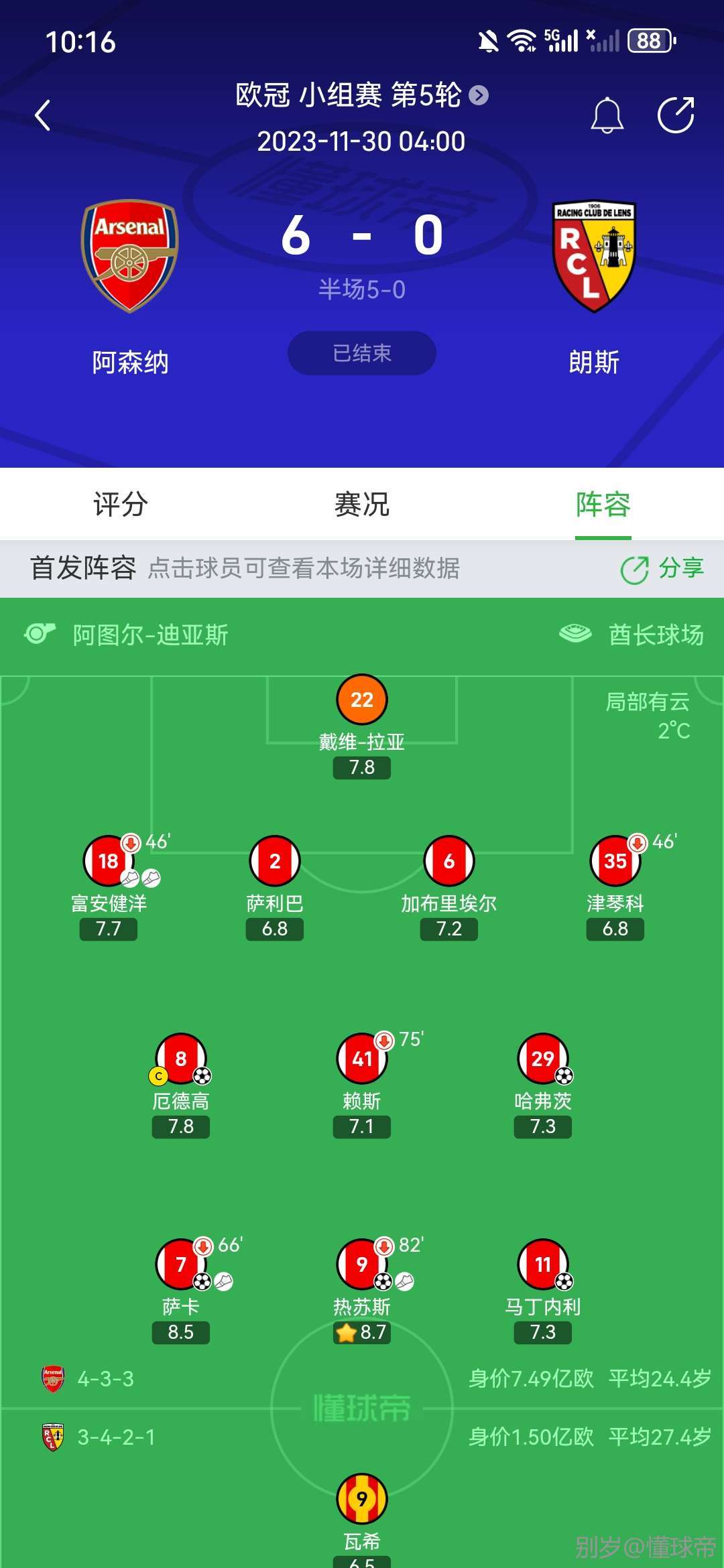
Task: View 津琴科 match details
Action: tap(615, 862)
